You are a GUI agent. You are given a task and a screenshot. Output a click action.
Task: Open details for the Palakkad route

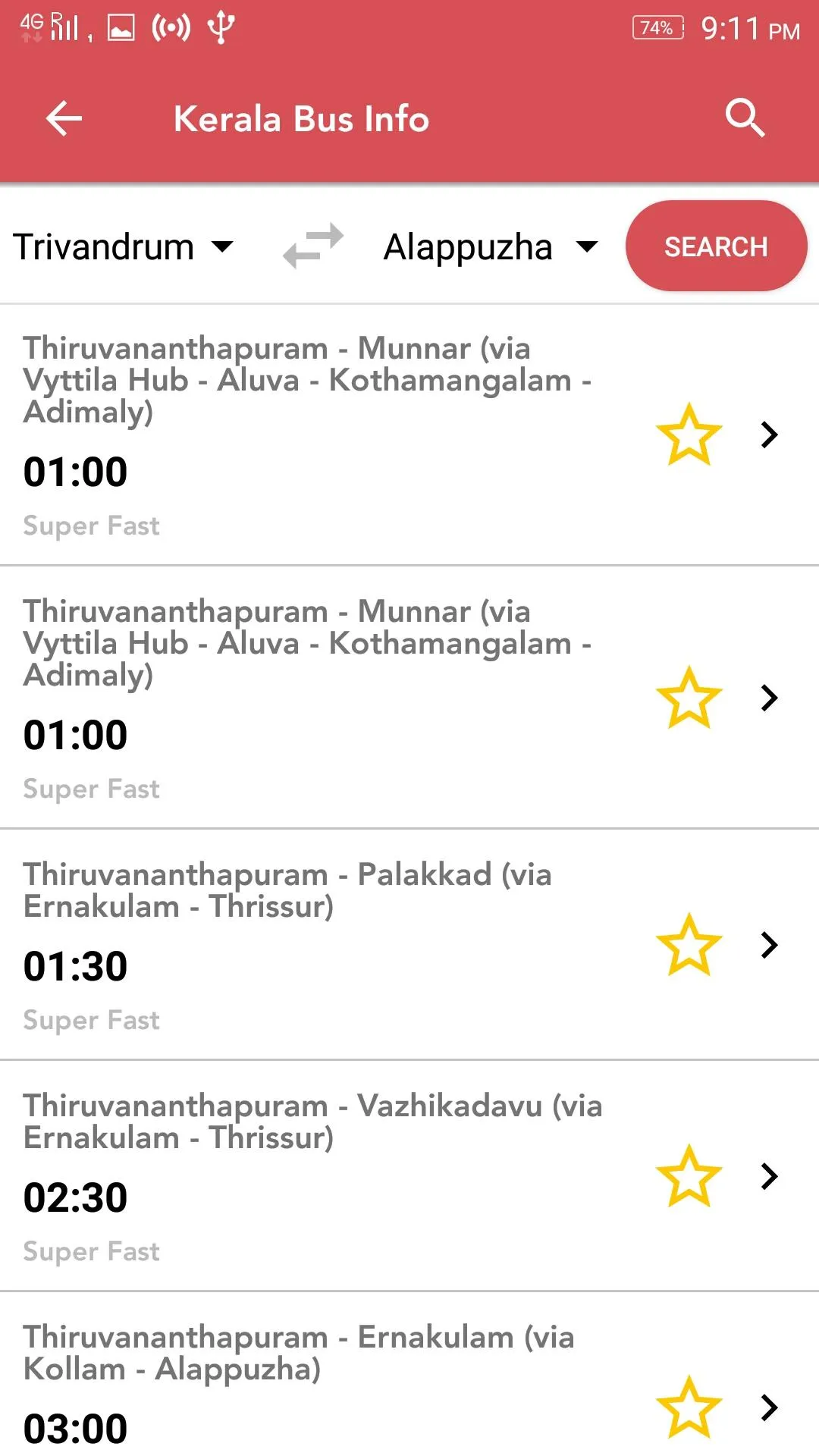[x=770, y=944]
